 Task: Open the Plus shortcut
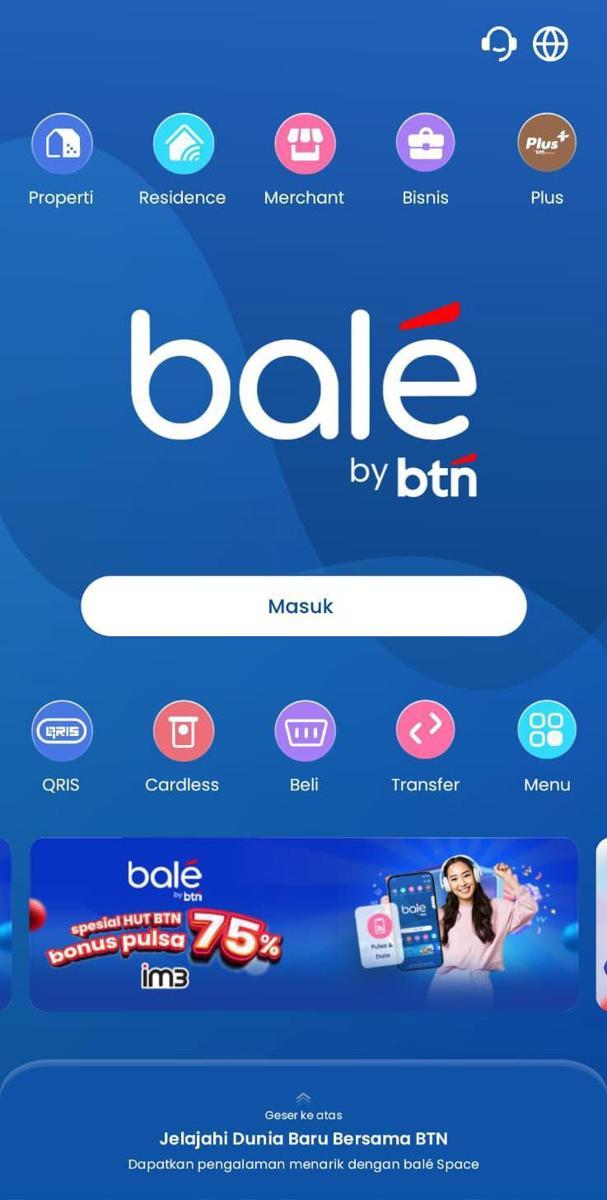(x=547, y=144)
